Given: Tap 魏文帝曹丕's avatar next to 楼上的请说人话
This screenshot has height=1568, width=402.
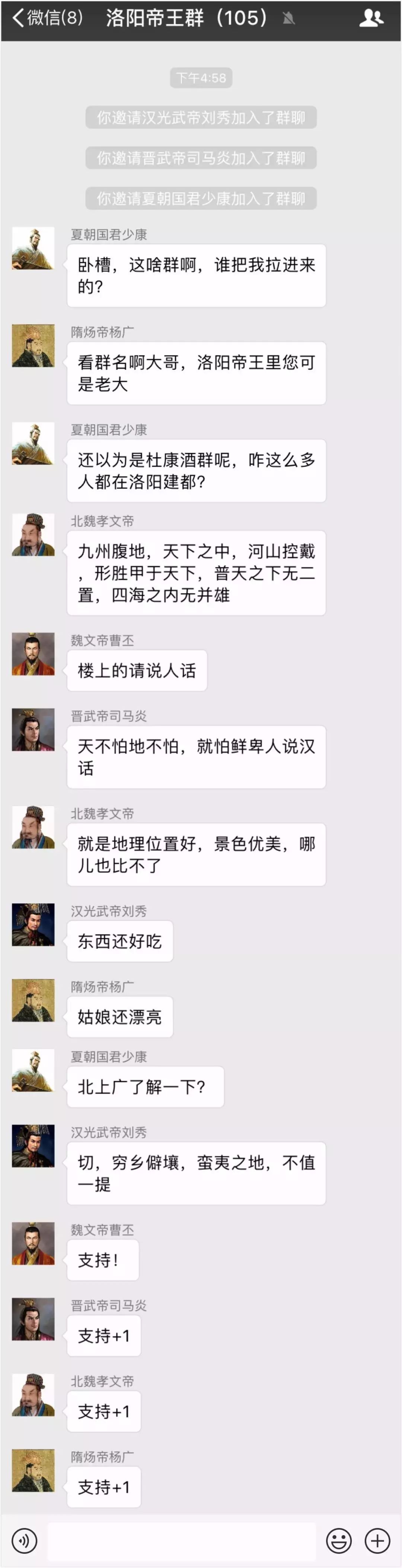Looking at the screenshot, I should [33, 654].
